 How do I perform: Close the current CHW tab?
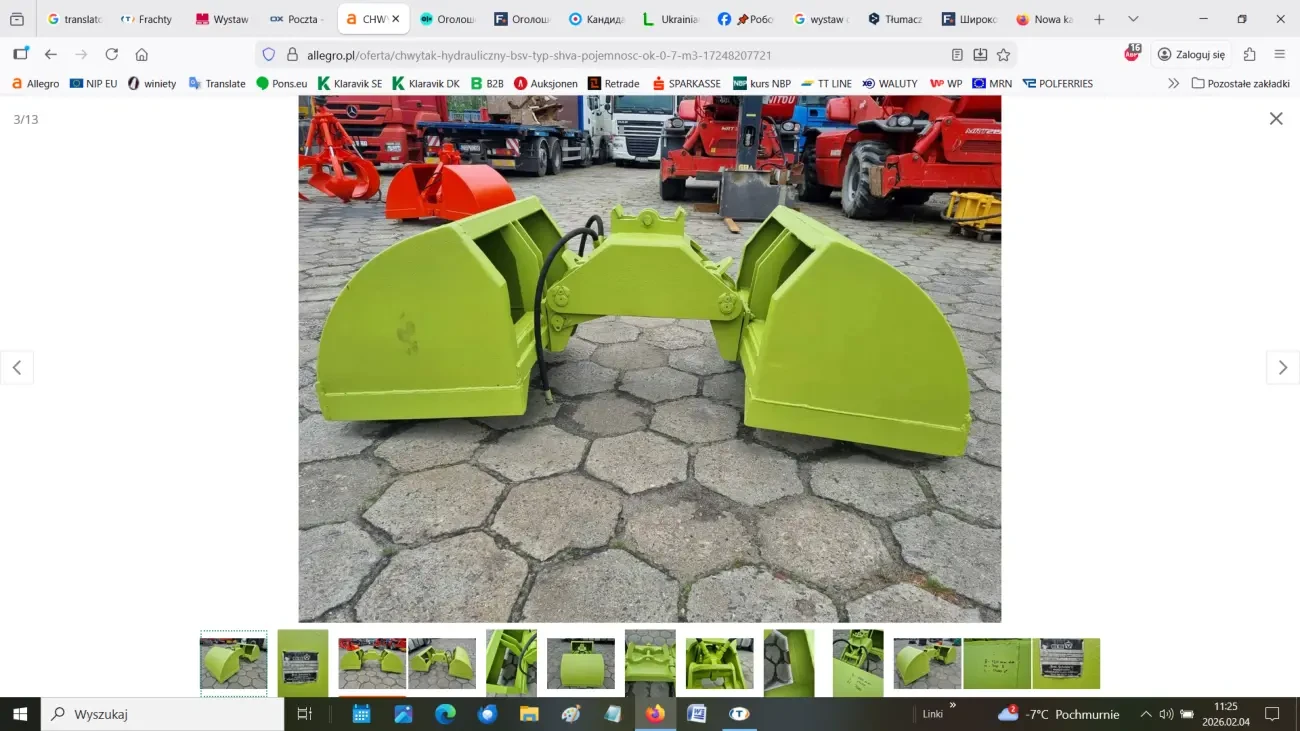[x=396, y=19]
